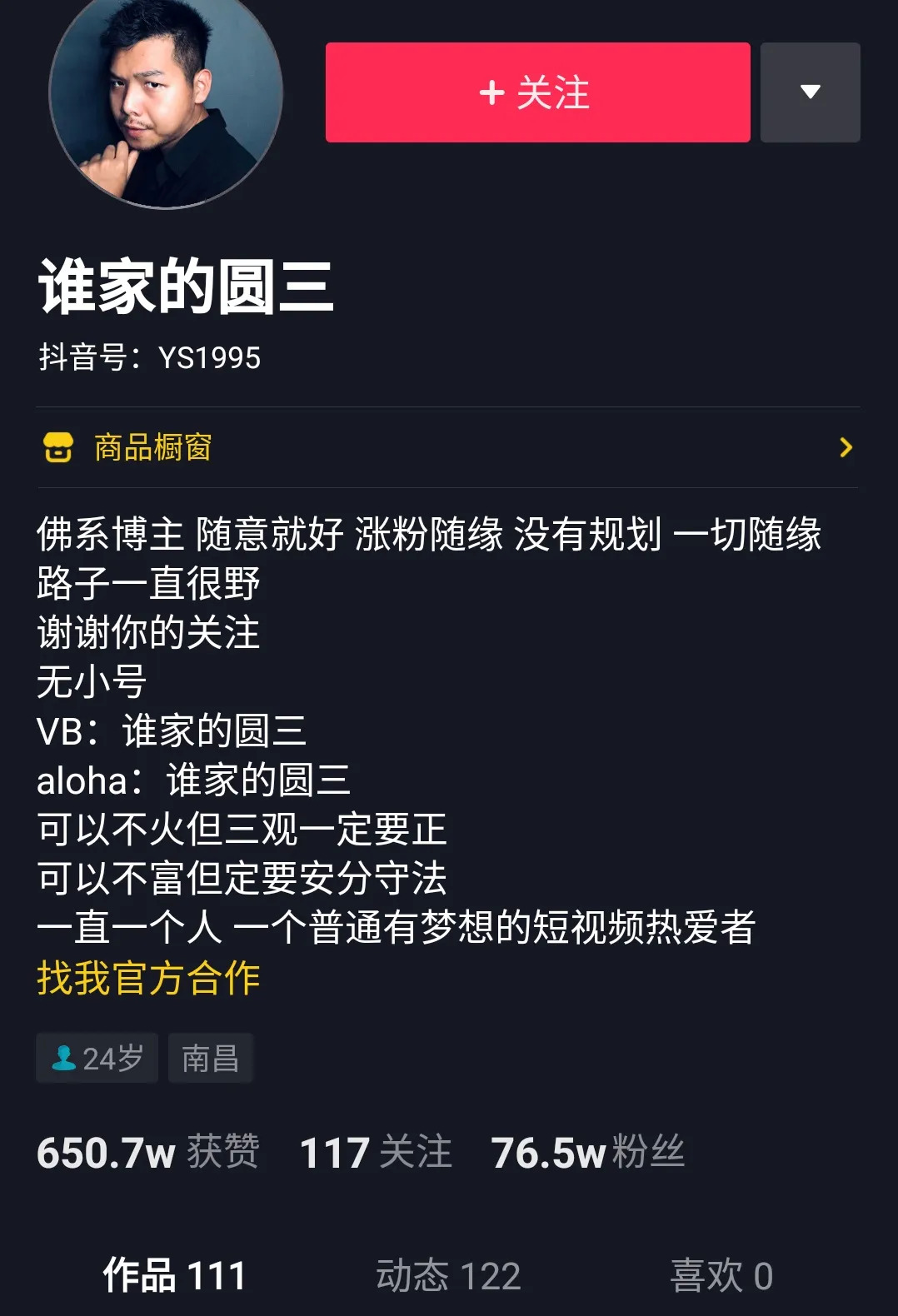
Task: View the 117 关注 following list
Action: (375, 1153)
